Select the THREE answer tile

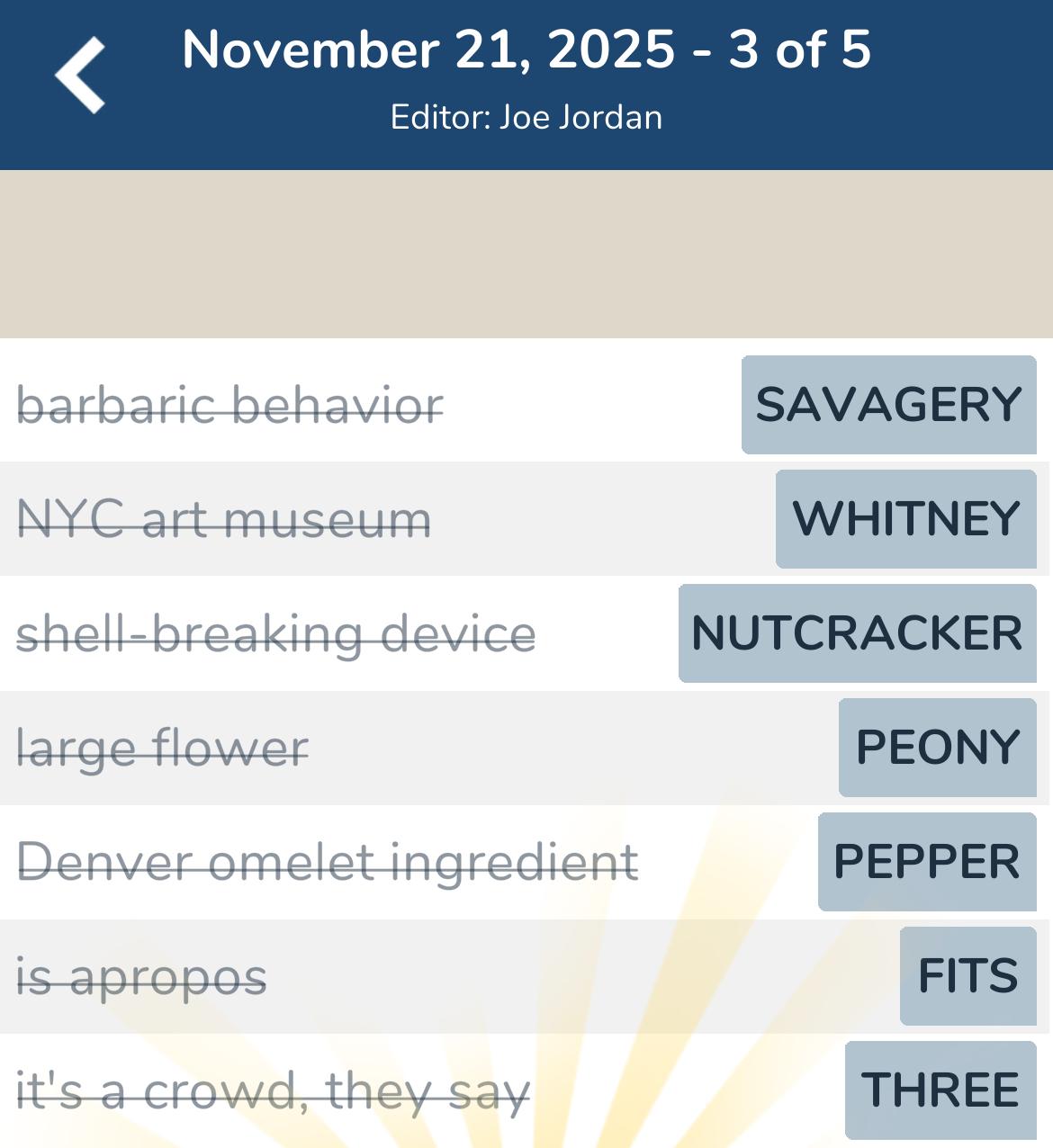(x=940, y=1090)
